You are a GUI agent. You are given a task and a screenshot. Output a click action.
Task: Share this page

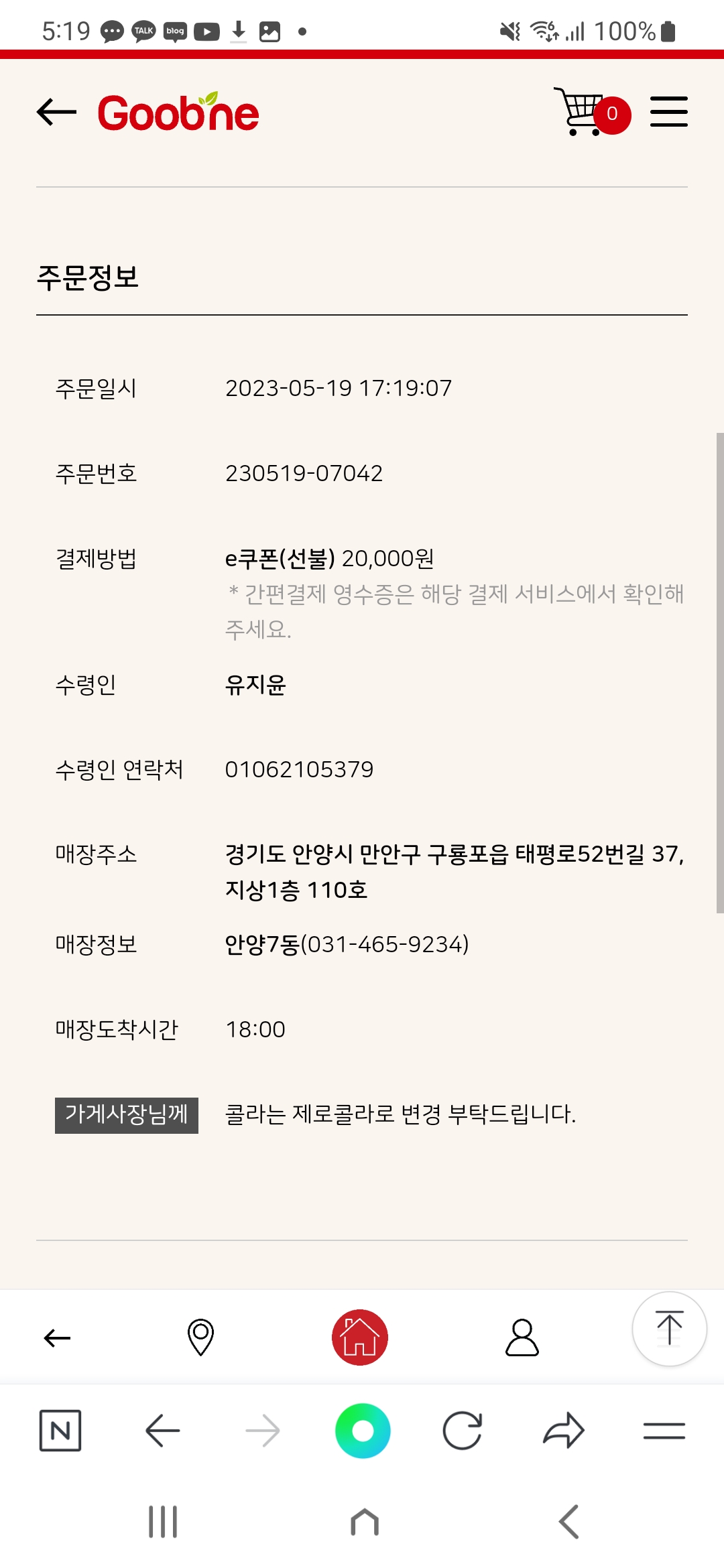click(x=563, y=1431)
